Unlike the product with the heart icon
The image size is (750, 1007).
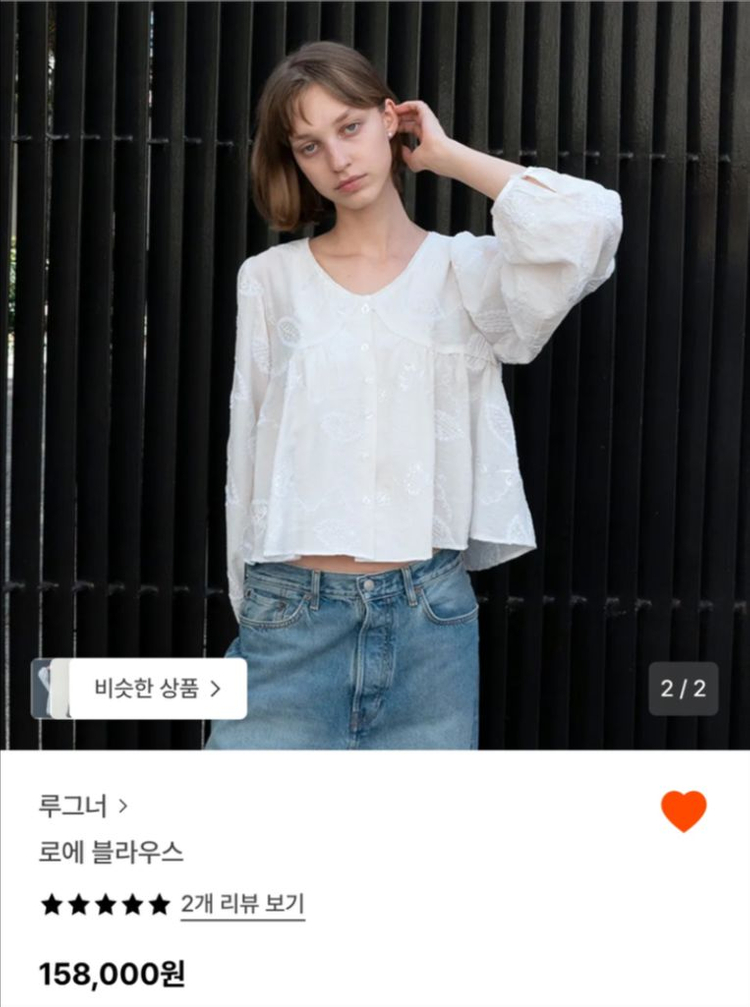684,810
